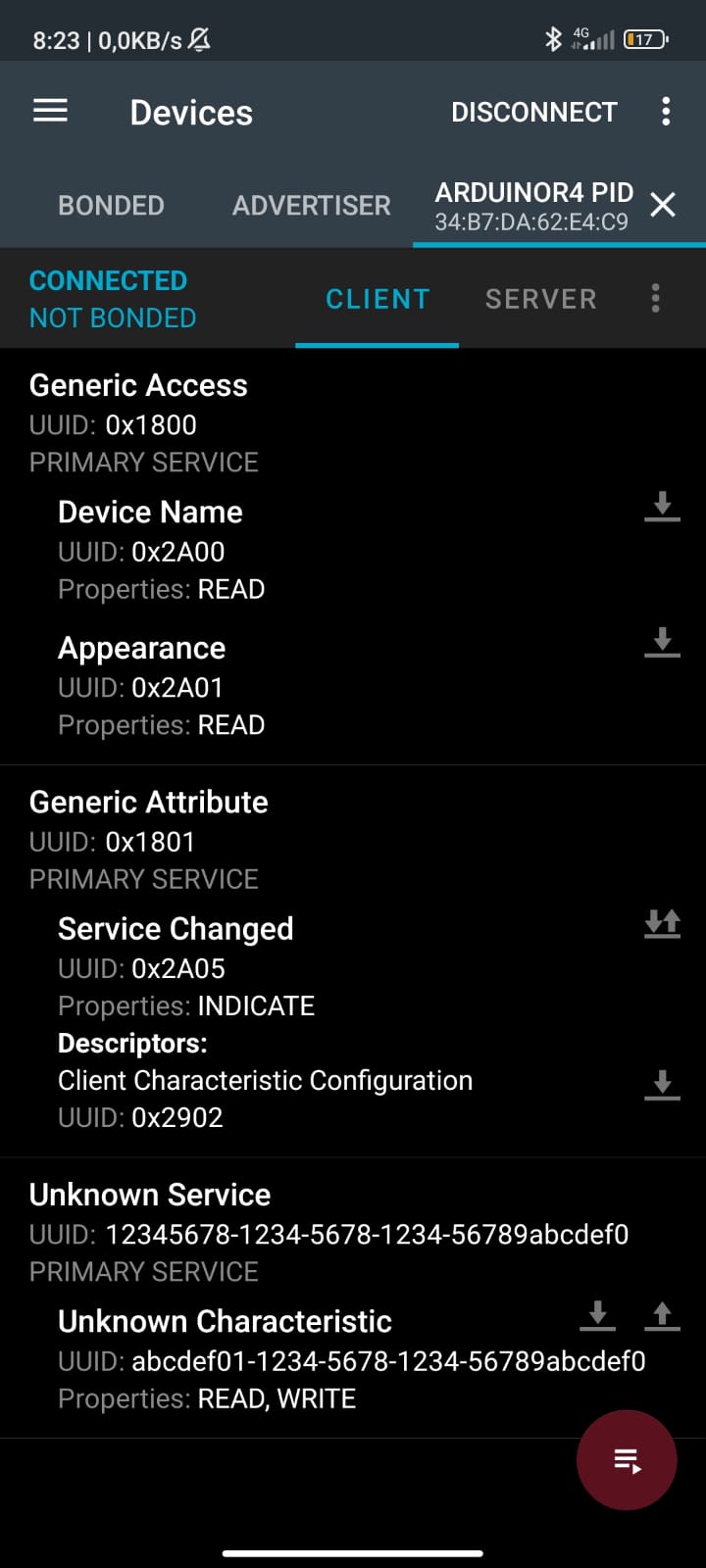
Task: Select the CLIENT tab
Action: point(378,299)
